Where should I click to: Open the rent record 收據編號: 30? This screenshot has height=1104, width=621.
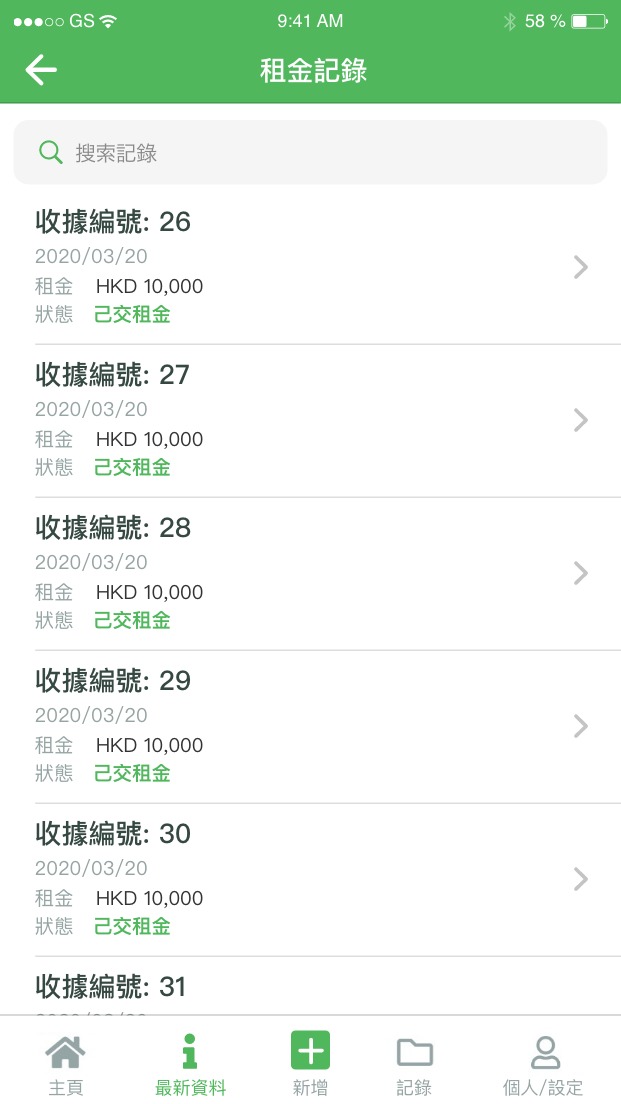click(x=310, y=879)
